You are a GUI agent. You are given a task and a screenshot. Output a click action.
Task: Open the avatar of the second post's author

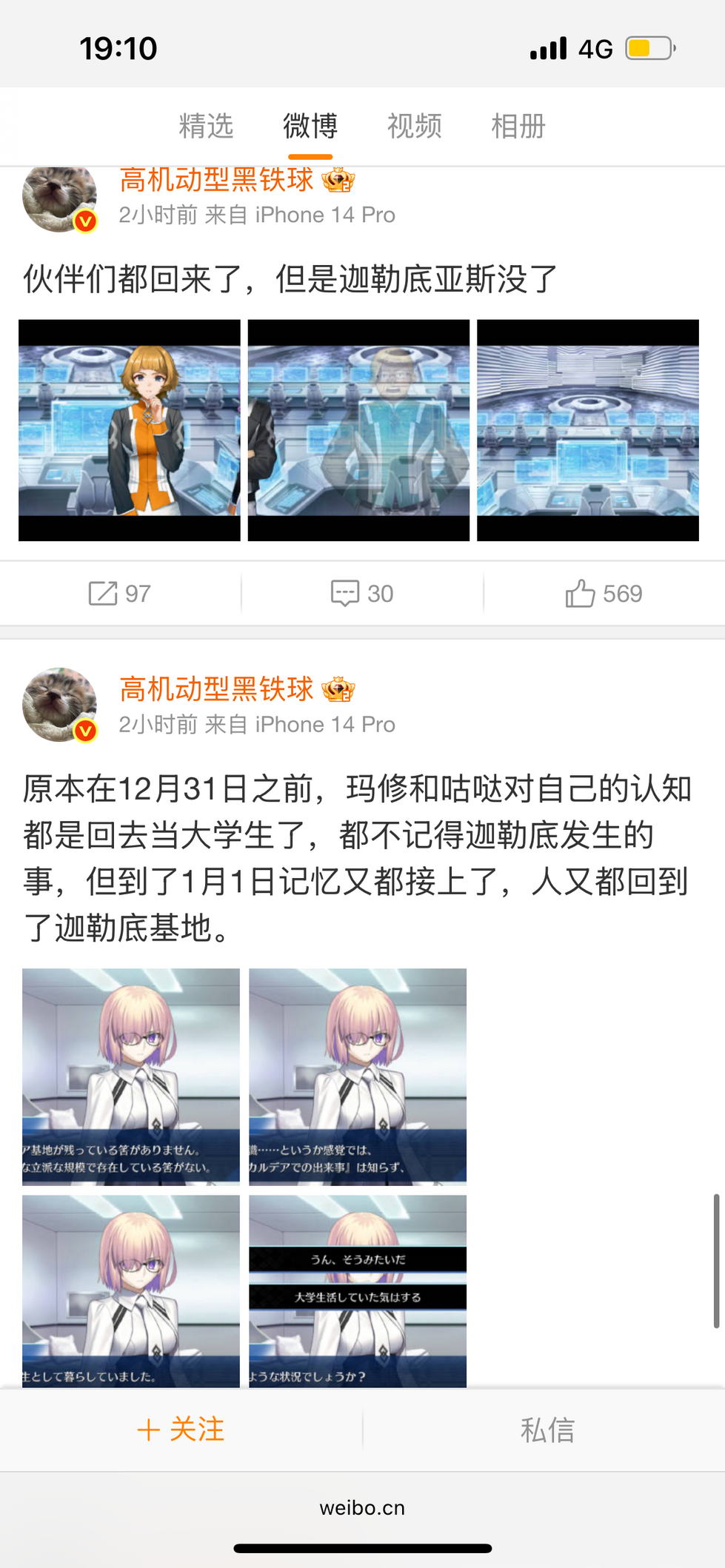[59, 704]
